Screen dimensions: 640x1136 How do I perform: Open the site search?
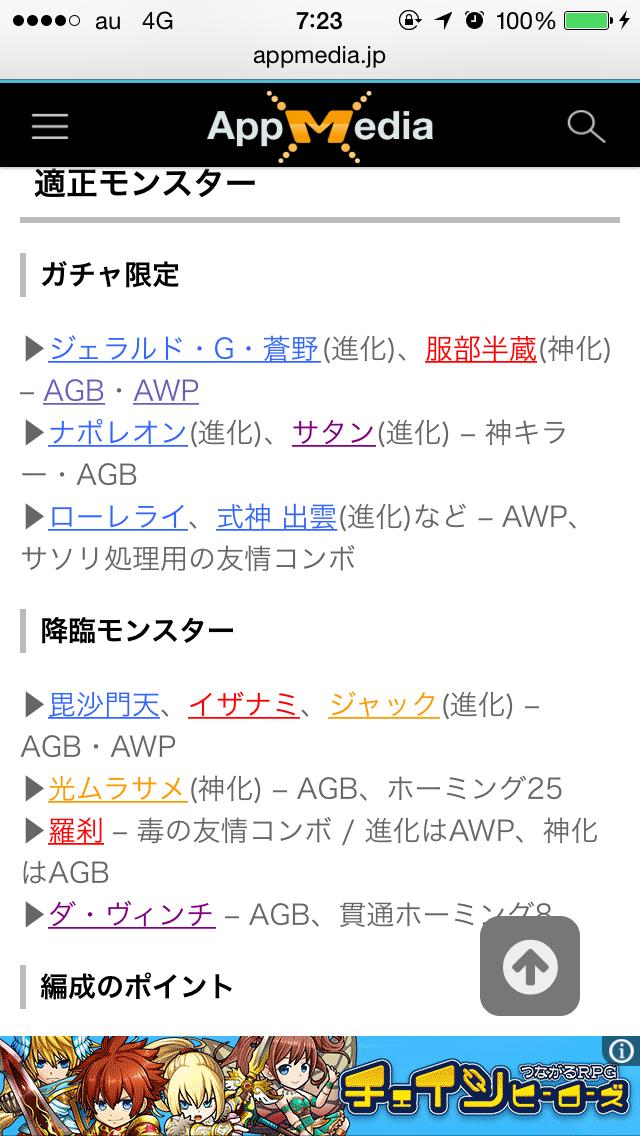pos(585,126)
